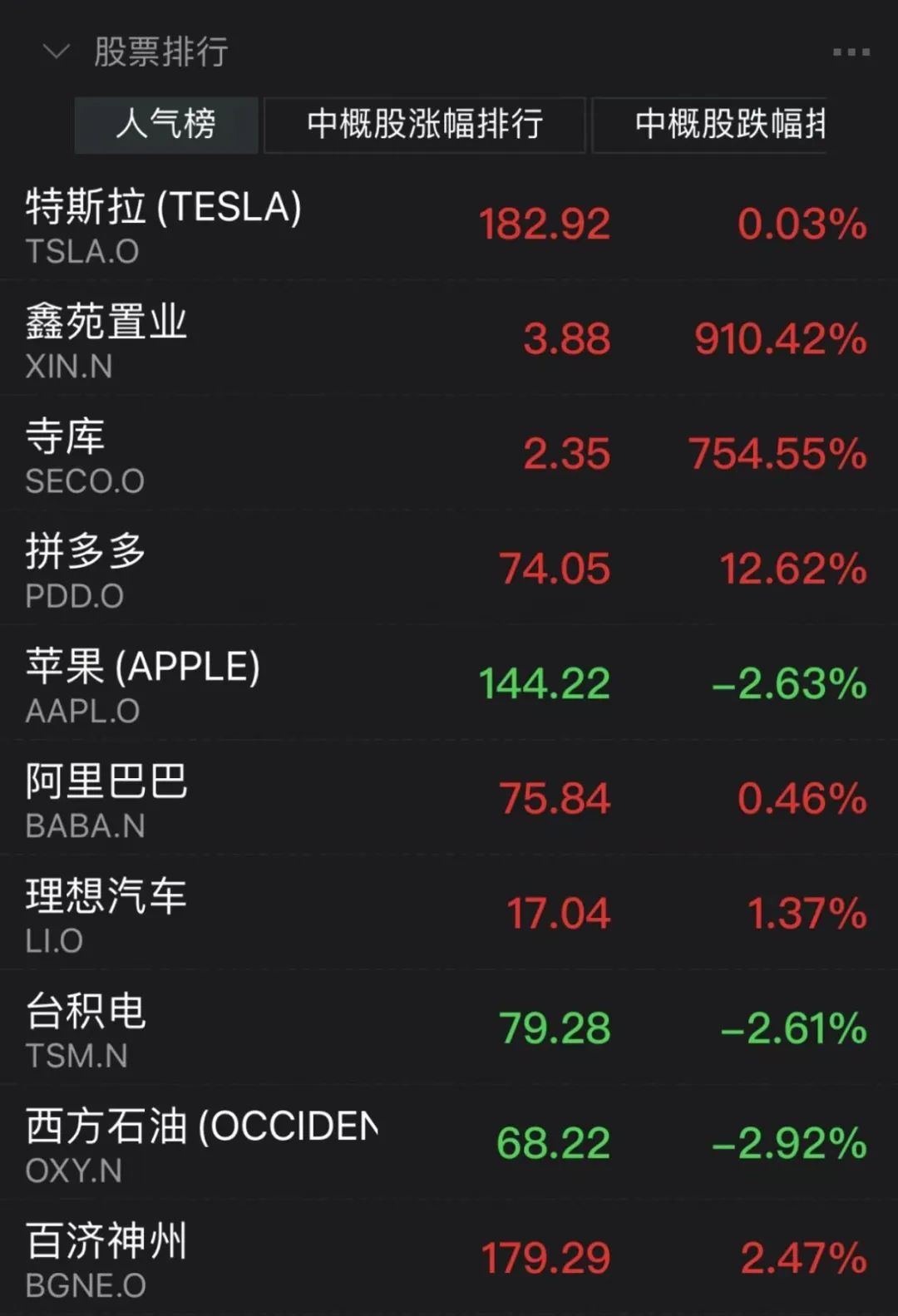Open 阿里巴巴 BABA.N stock row

[x=449, y=799]
